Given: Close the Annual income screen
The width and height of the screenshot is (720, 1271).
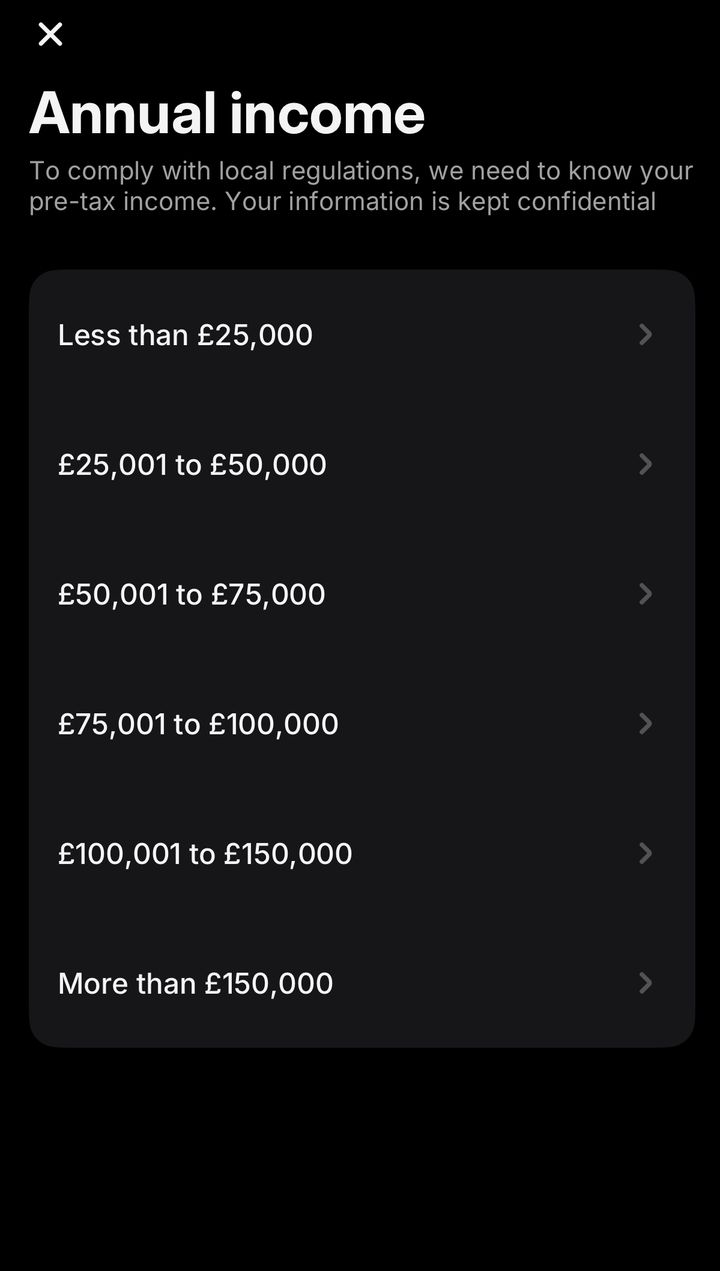Looking at the screenshot, I should [x=50, y=35].
